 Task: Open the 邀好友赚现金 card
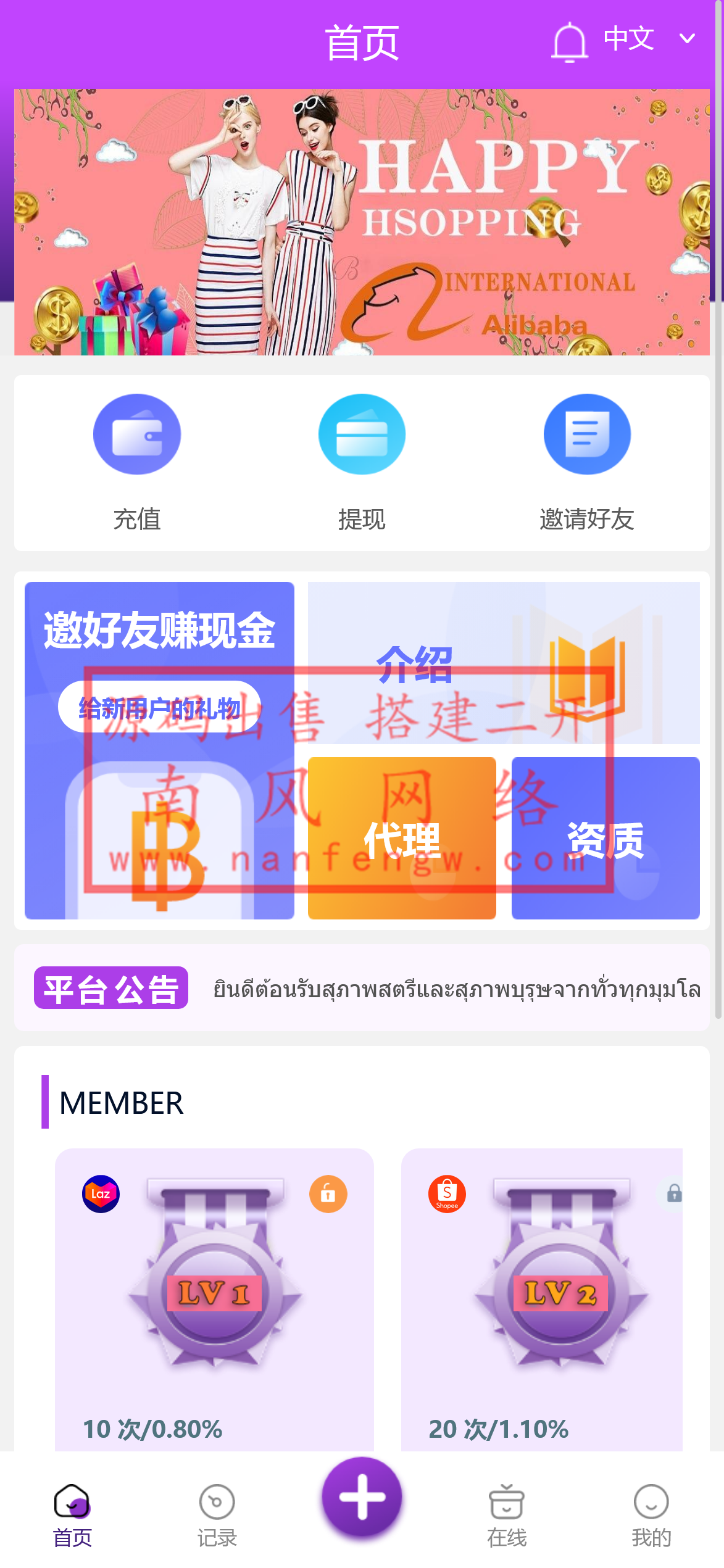tap(159, 750)
